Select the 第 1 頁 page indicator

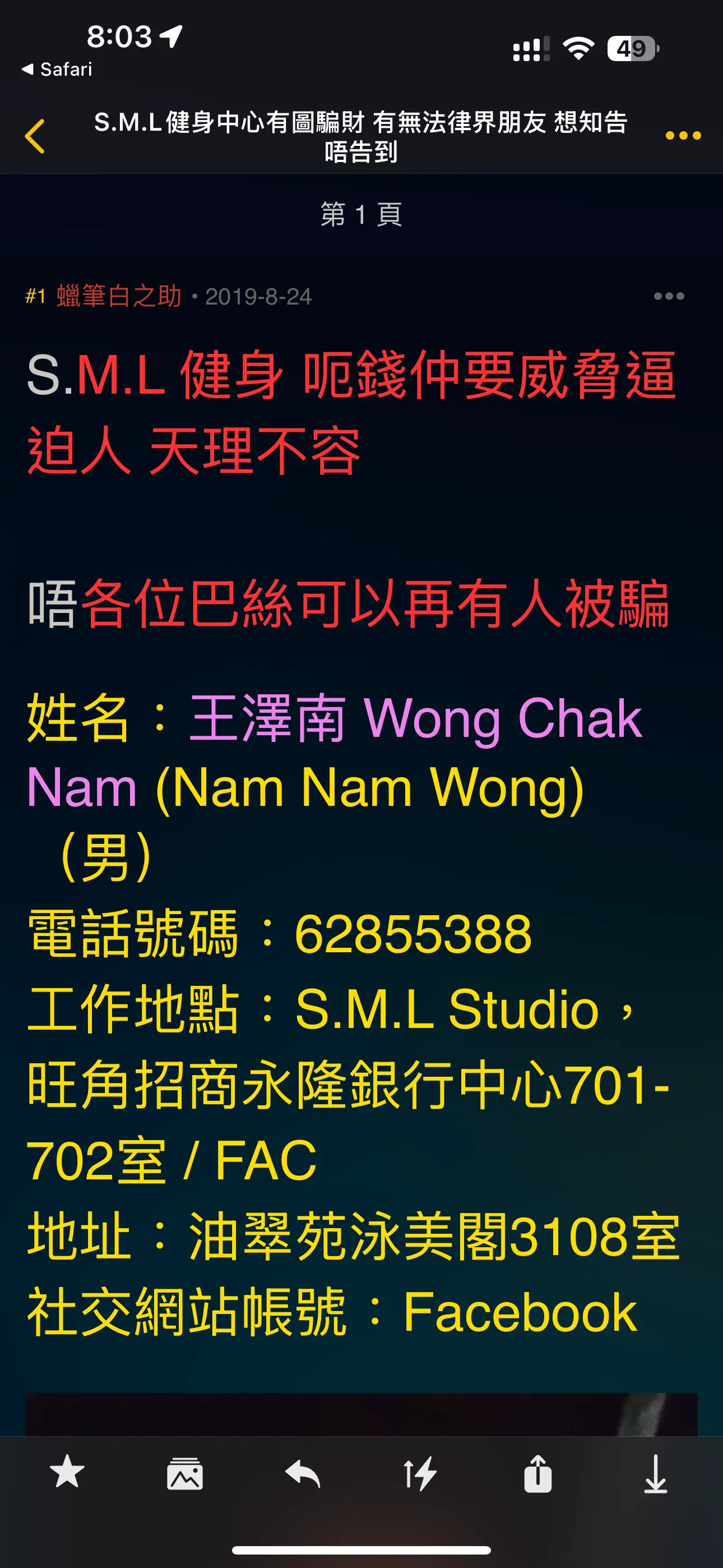click(361, 214)
